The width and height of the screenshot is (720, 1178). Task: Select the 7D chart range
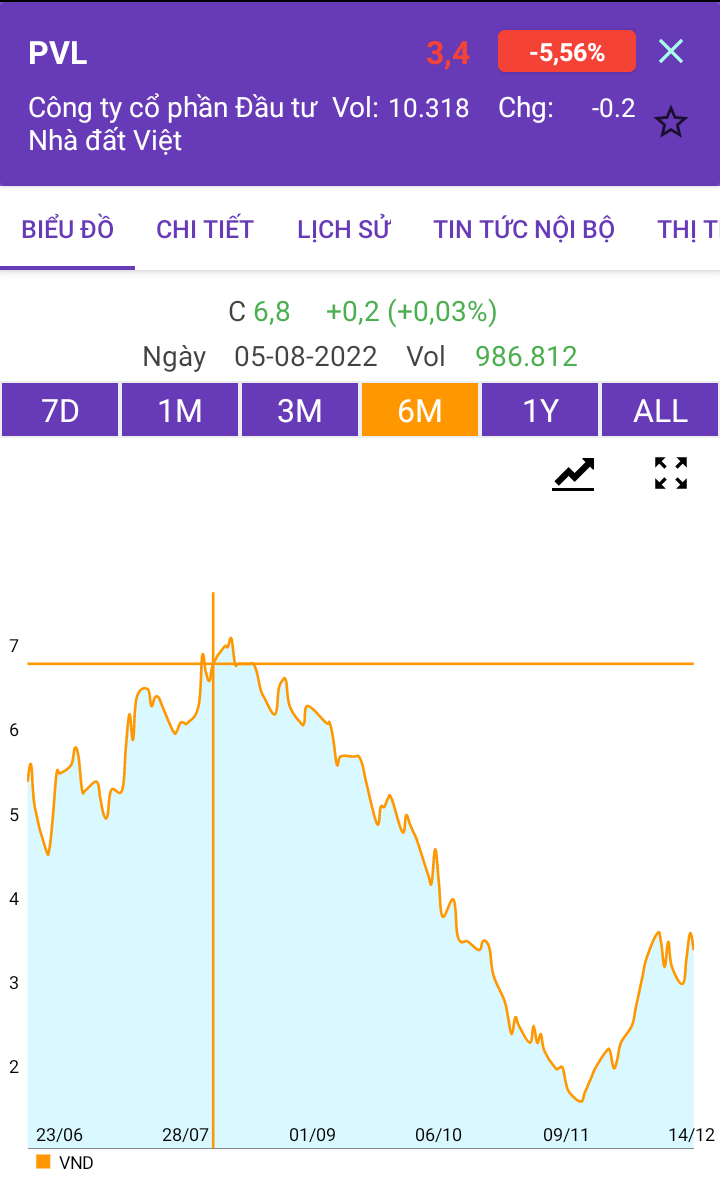click(60, 410)
